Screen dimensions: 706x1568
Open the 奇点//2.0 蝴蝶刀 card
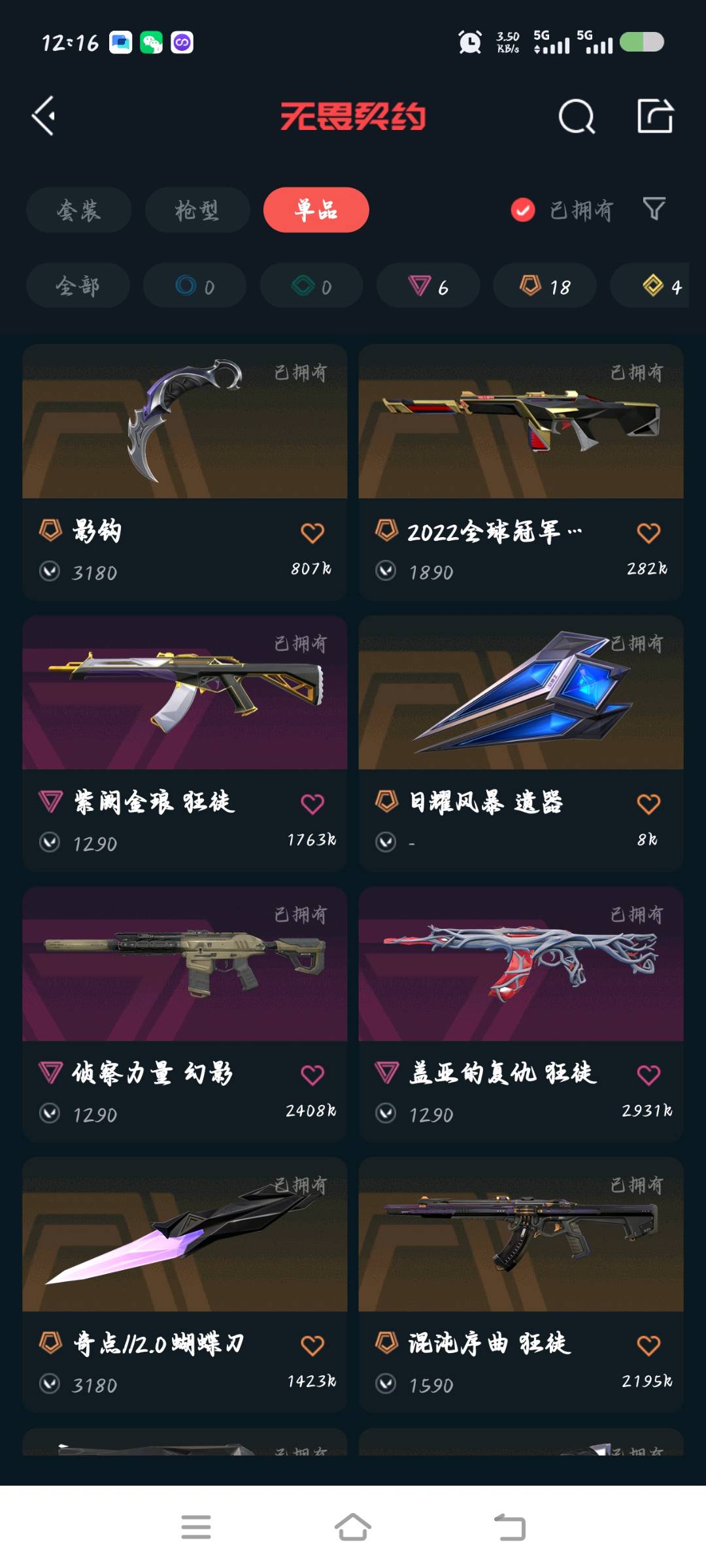pyautogui.click(x=184, y=1284)
